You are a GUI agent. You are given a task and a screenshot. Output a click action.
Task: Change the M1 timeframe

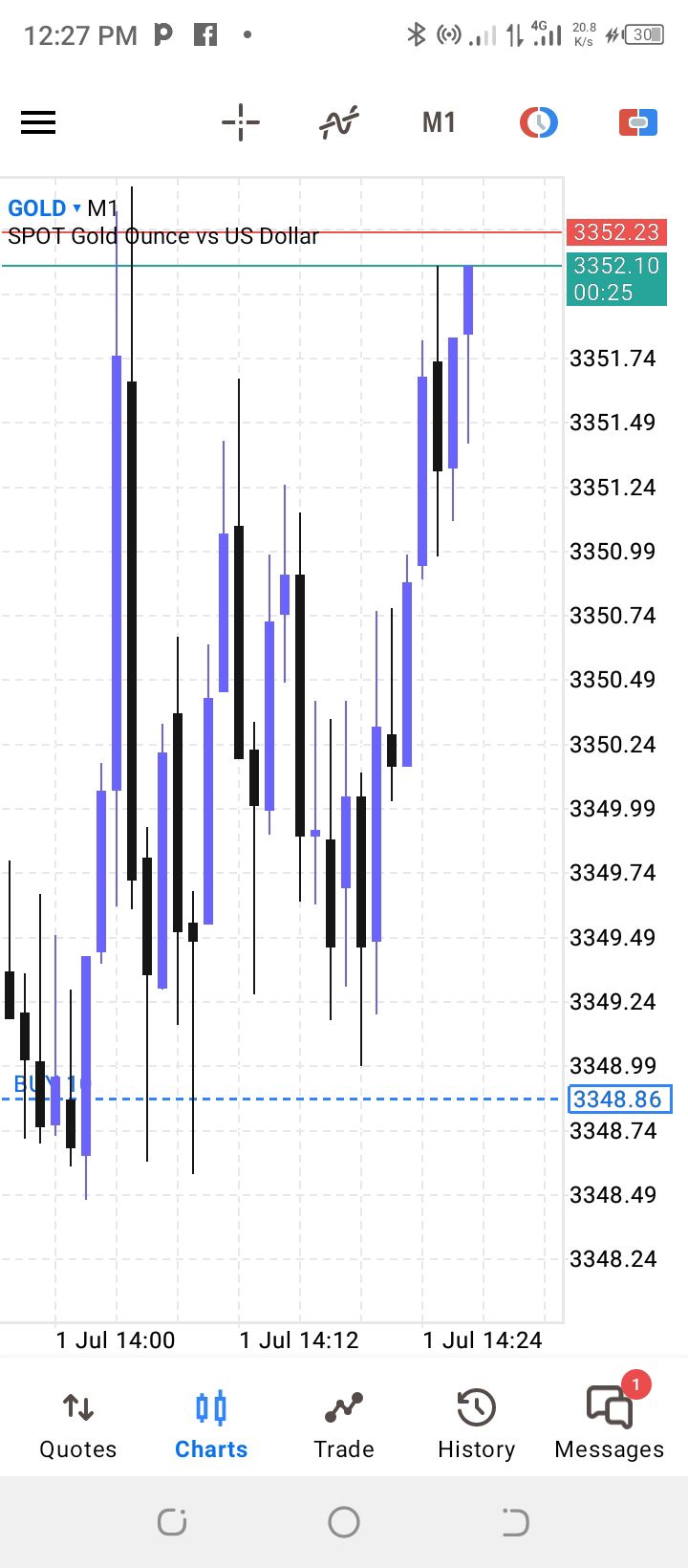point(439,122)
